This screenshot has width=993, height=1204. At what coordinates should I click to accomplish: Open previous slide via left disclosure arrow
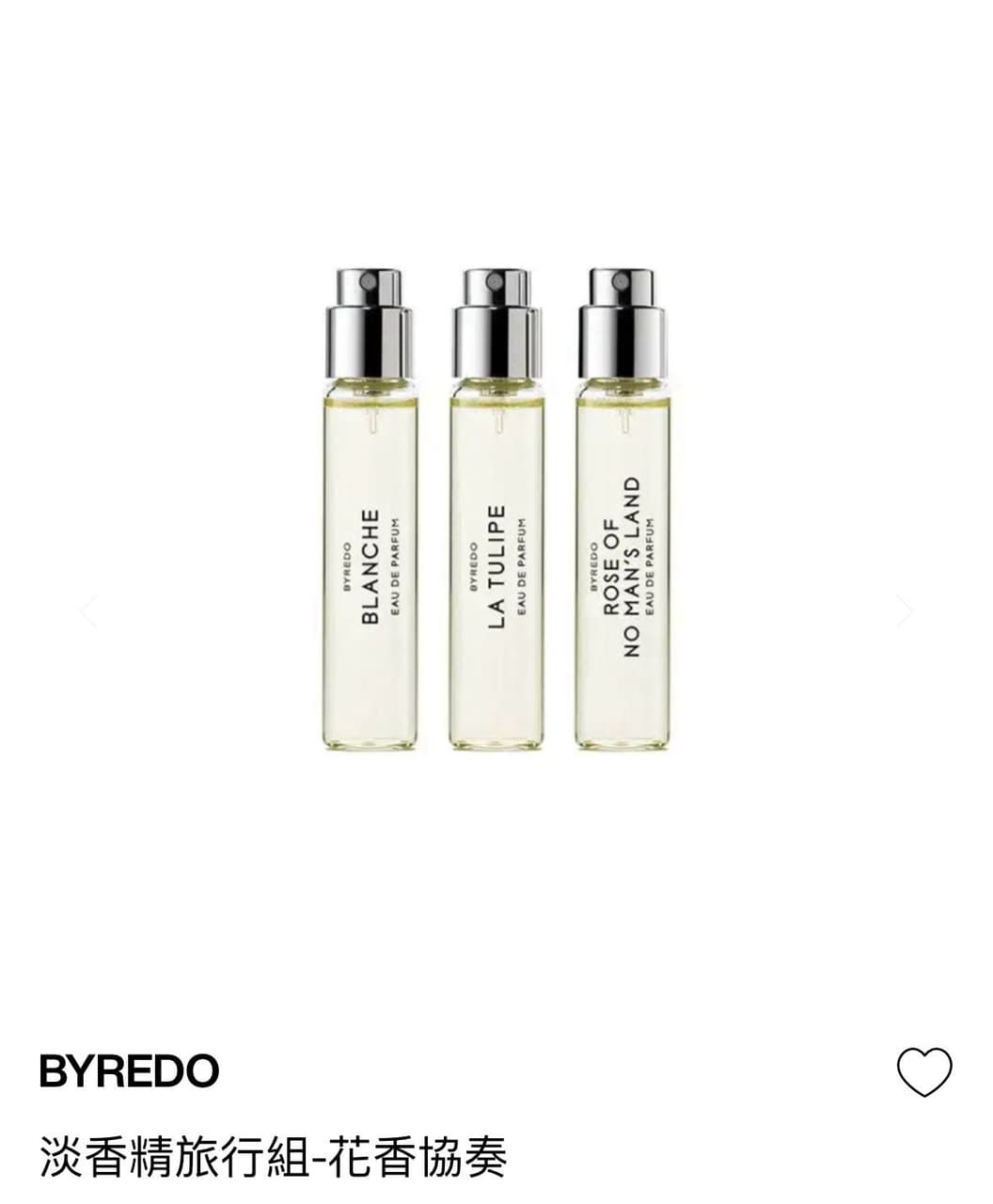click(87, 611)
